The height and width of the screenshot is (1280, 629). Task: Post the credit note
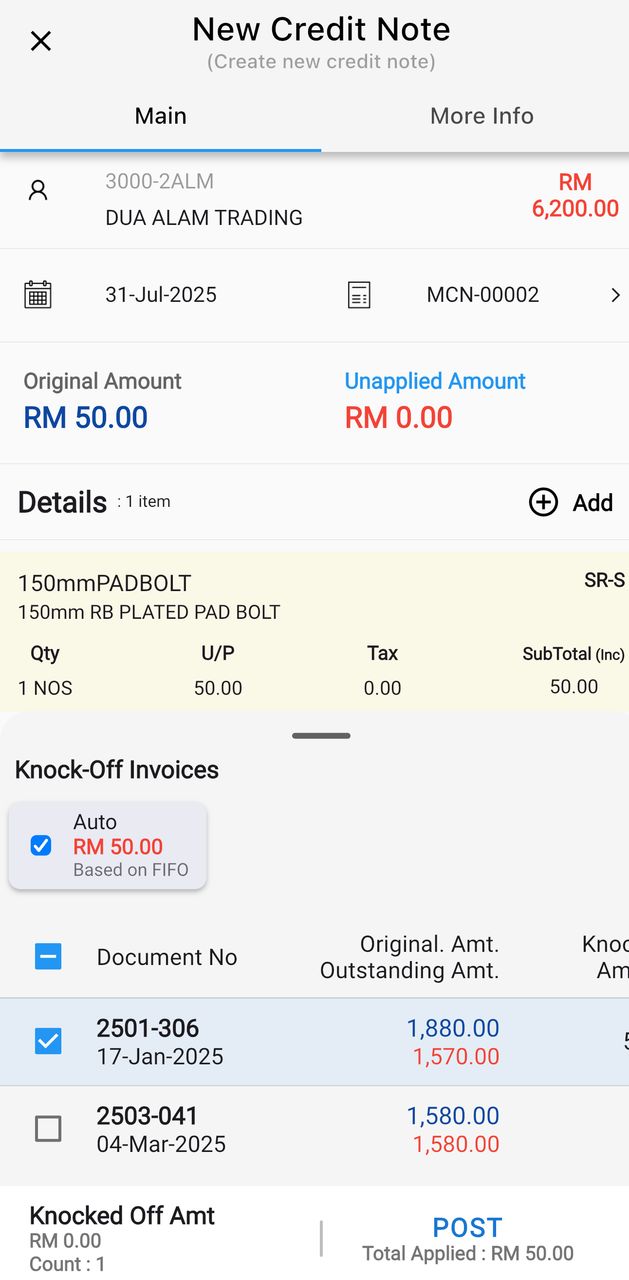coord(467,1228)
